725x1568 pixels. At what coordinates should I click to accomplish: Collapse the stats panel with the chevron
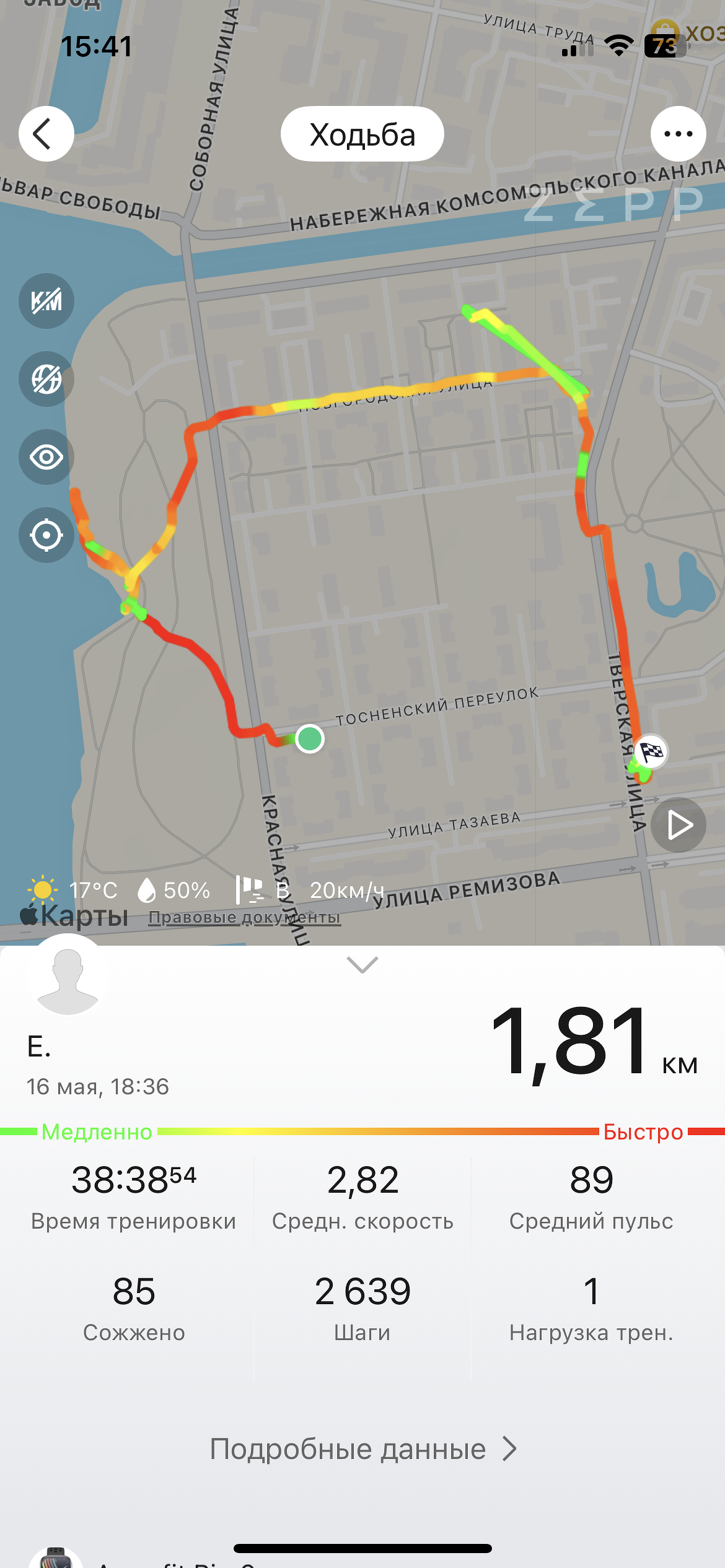pos(362,964)
